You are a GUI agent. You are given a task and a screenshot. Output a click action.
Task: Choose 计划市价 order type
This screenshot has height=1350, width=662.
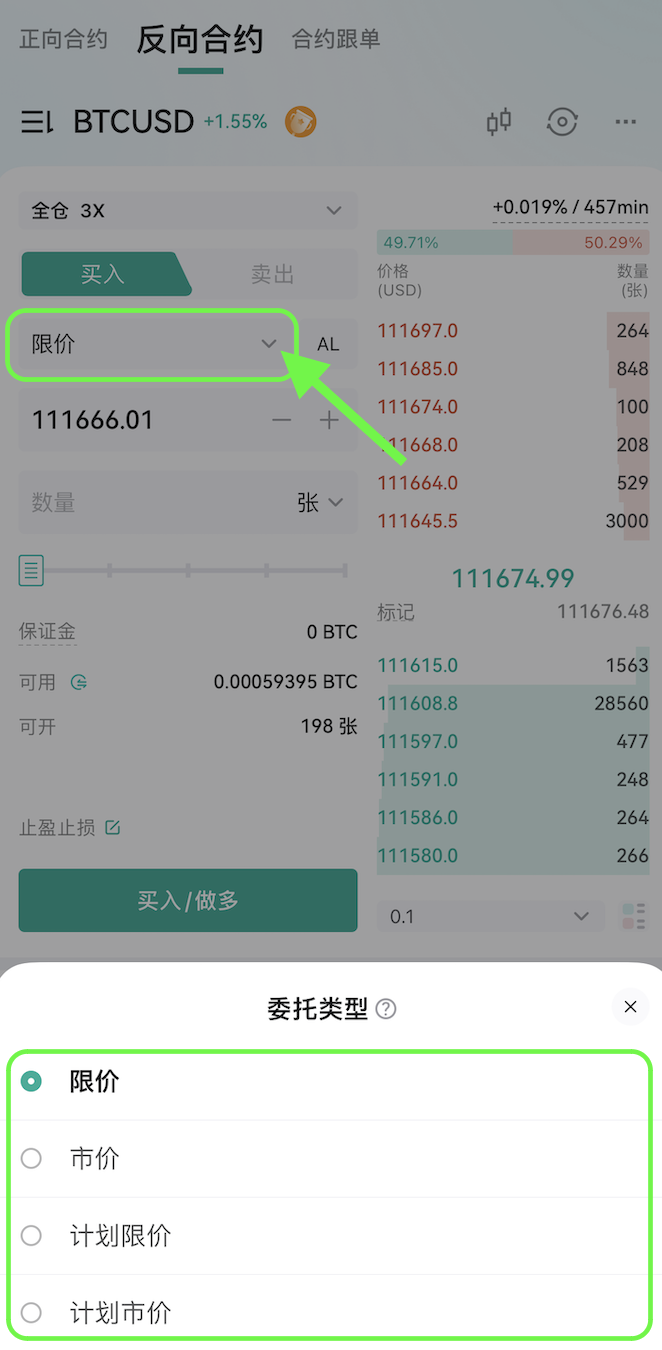(120, 1313)
